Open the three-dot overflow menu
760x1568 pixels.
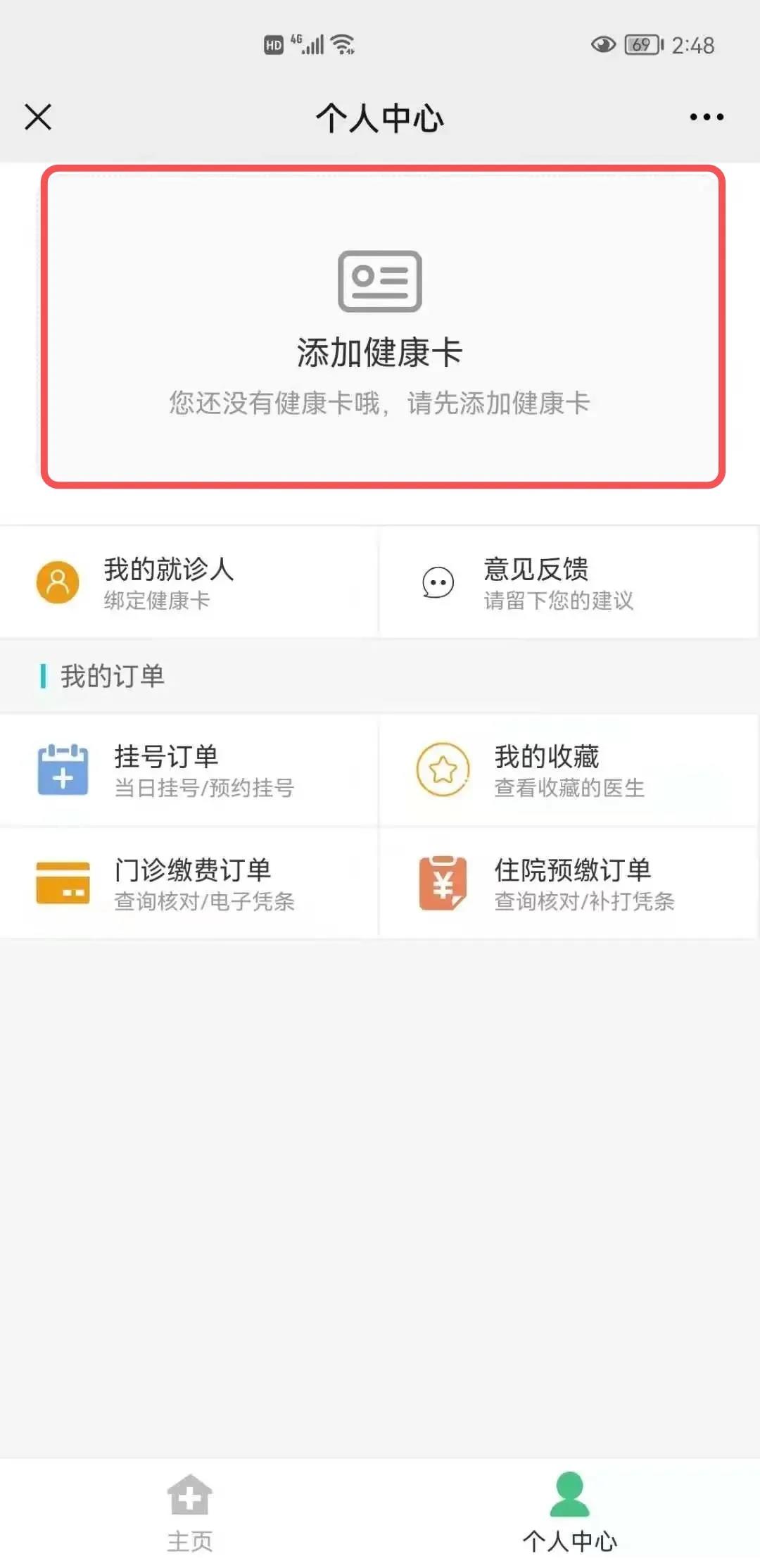706,117
